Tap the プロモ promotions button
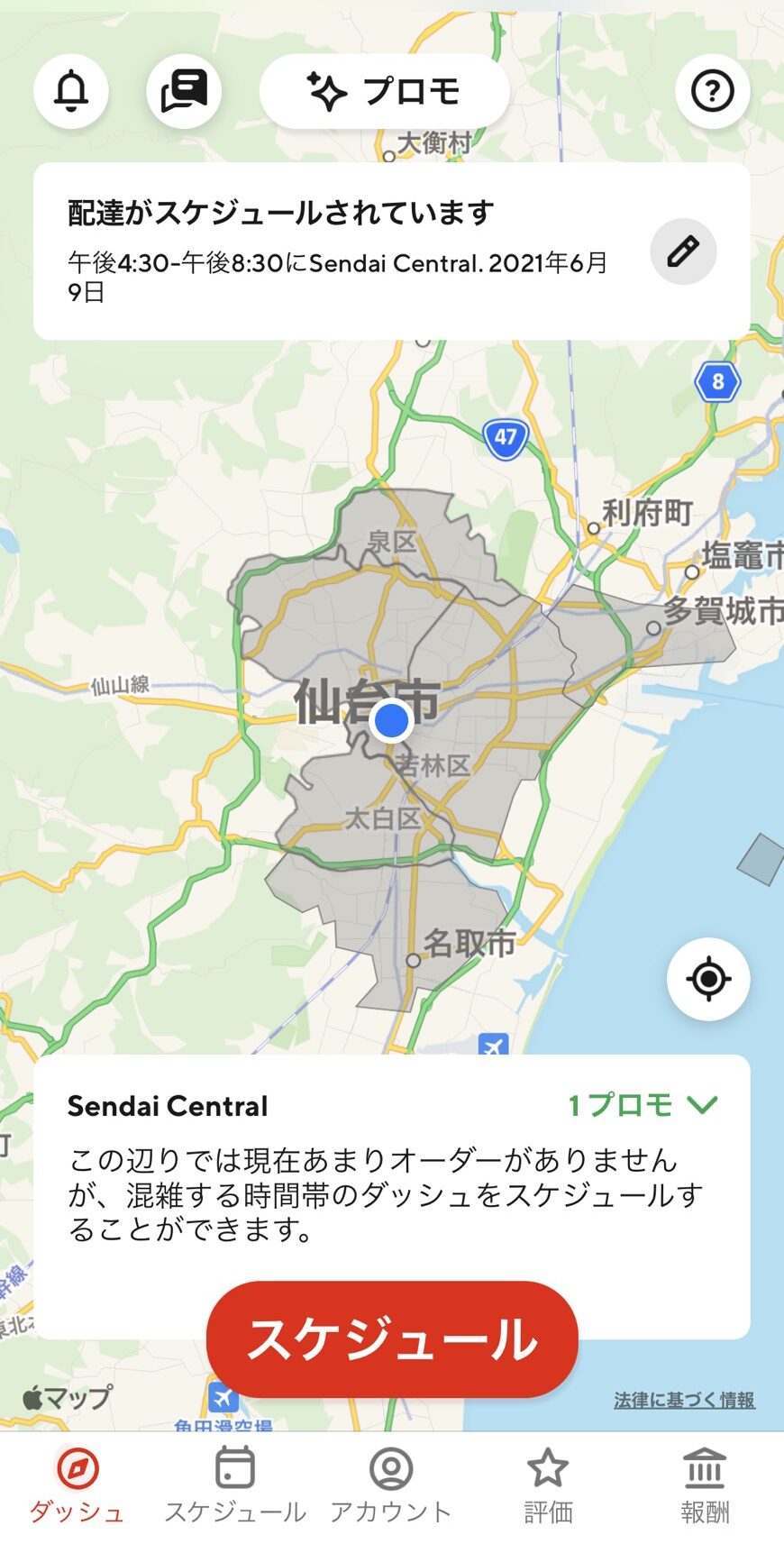Viewport: 784px width, 1553px height. point(385,91)
